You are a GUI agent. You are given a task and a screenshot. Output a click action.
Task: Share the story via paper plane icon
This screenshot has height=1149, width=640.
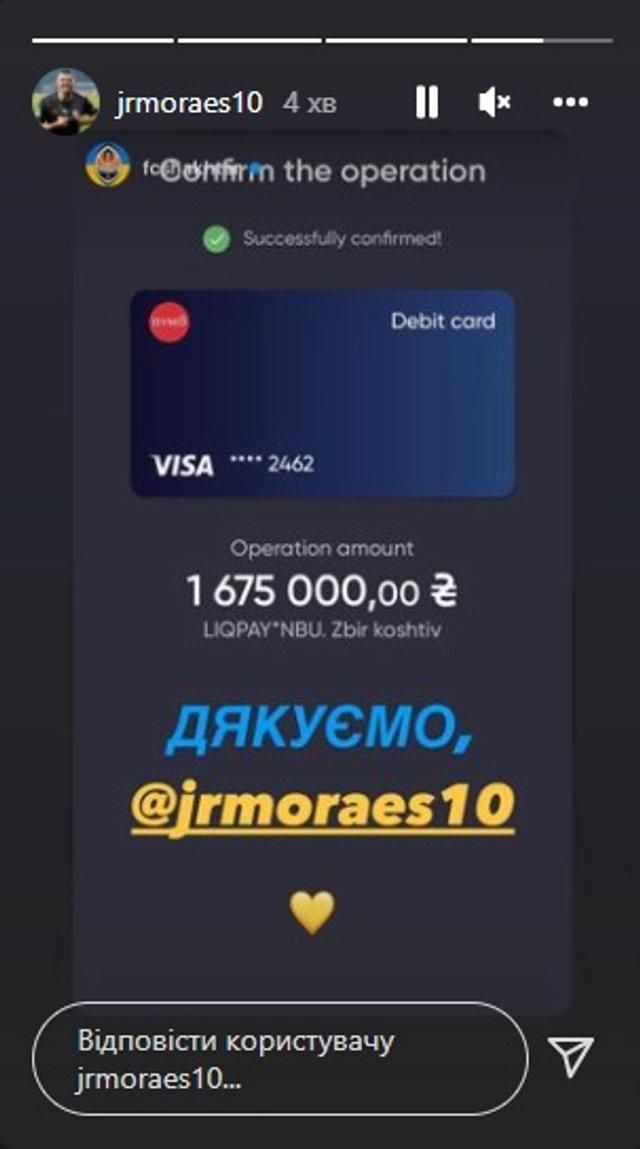[572, 1056]
